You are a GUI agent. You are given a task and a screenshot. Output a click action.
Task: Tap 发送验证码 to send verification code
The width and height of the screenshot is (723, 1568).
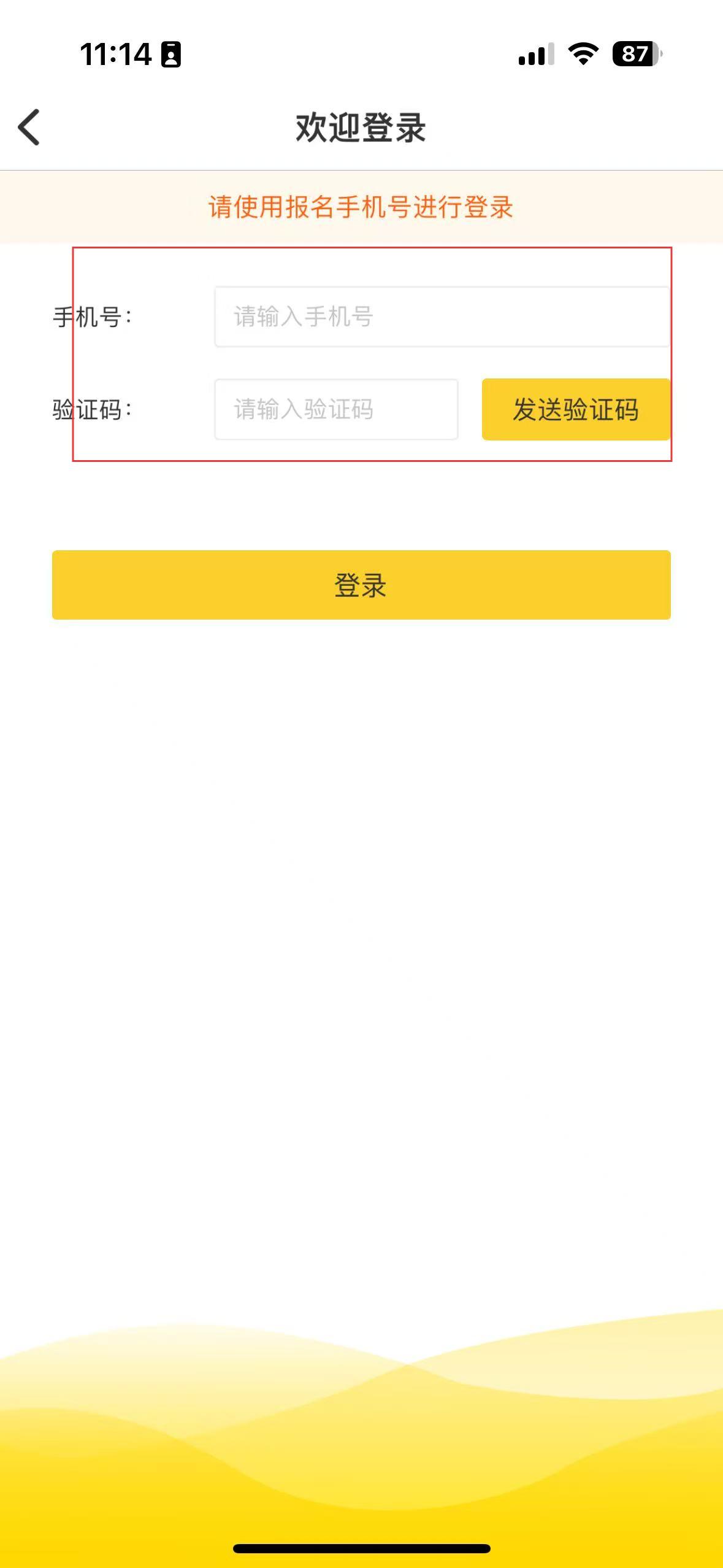click(576, 409)
